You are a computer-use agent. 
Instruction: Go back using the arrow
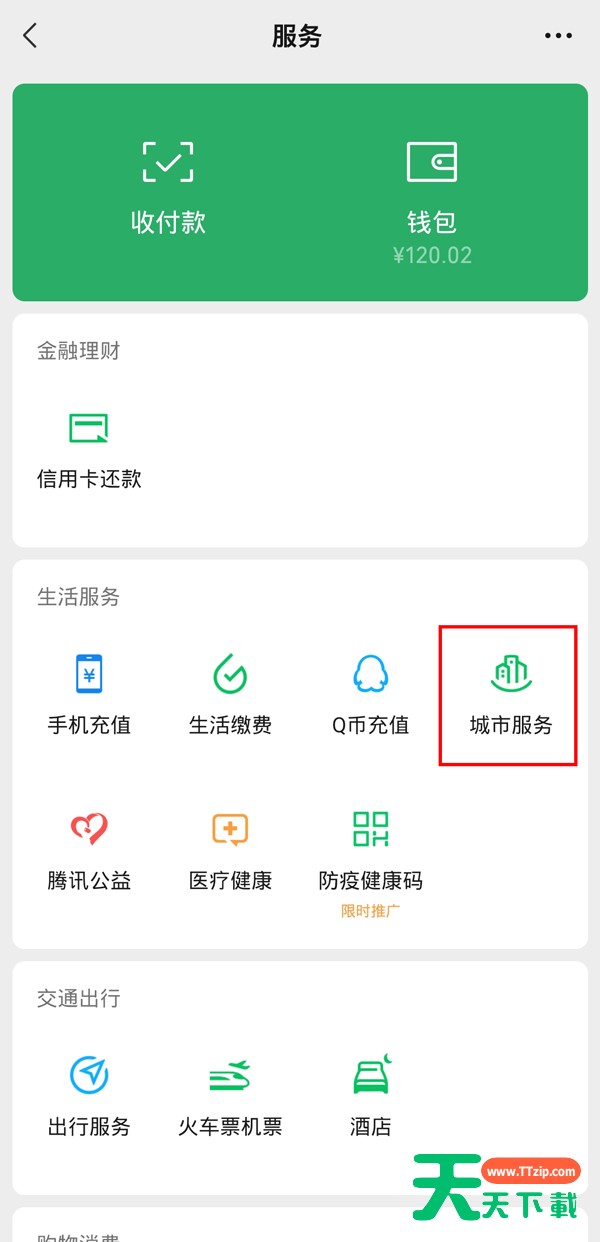[x=30, y=36]
